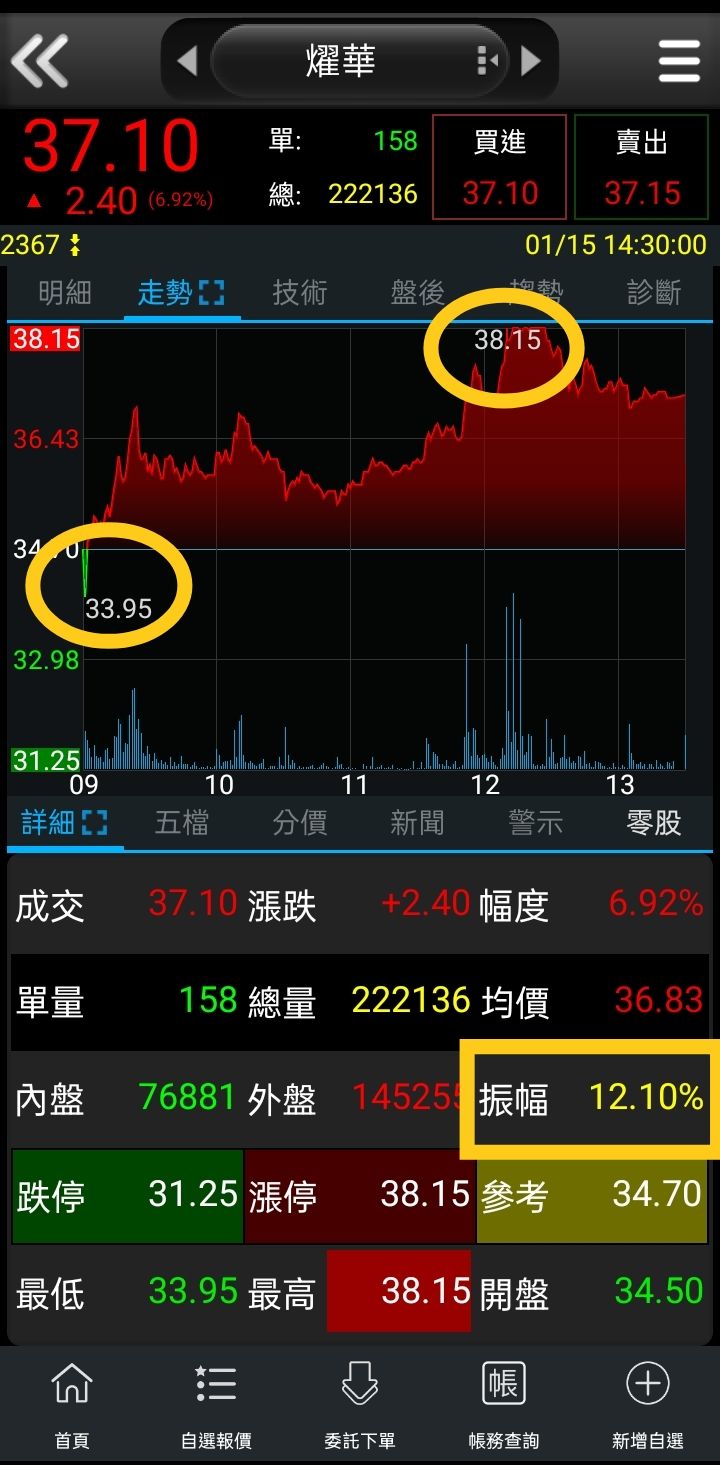Open the 新聞 tab

pos(417,823)
